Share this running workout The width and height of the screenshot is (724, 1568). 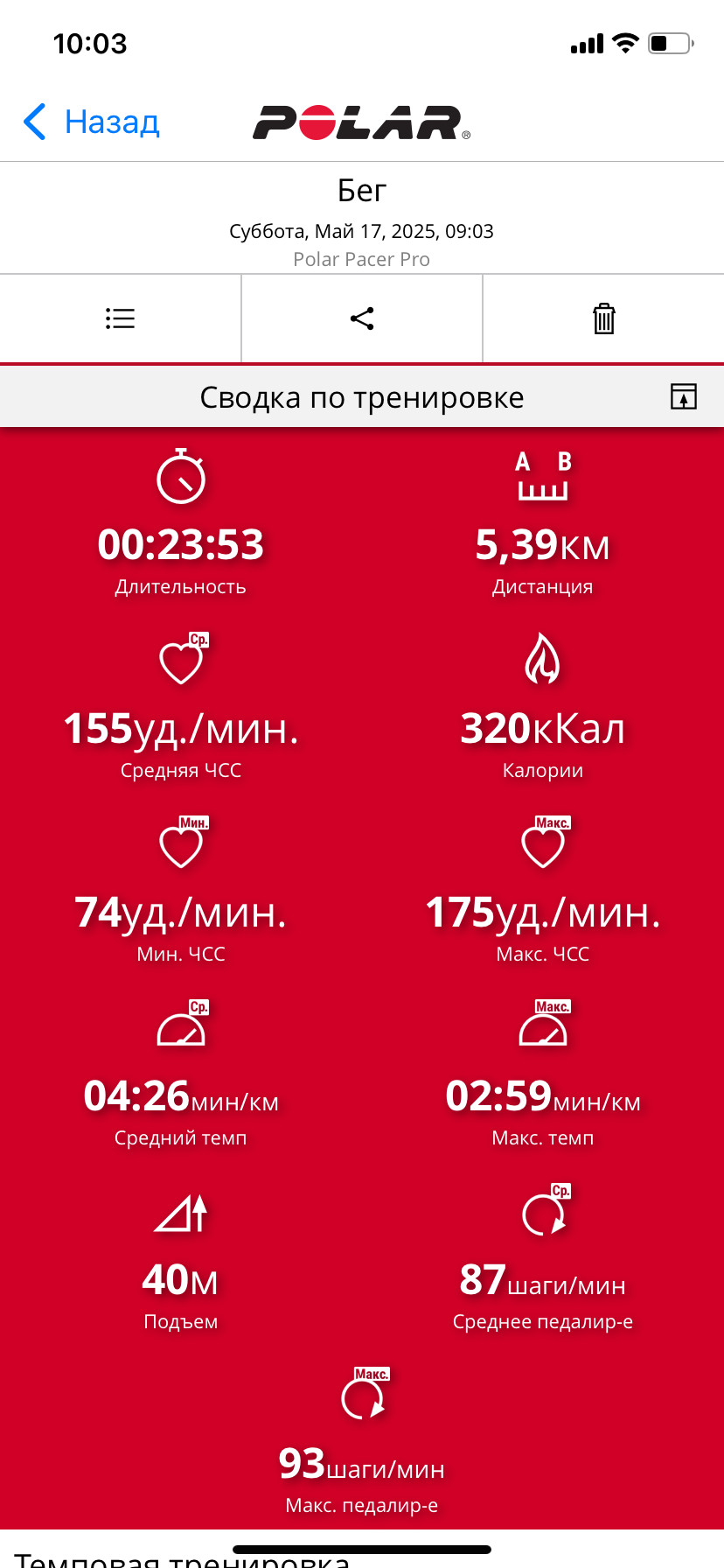coord(362,318)
